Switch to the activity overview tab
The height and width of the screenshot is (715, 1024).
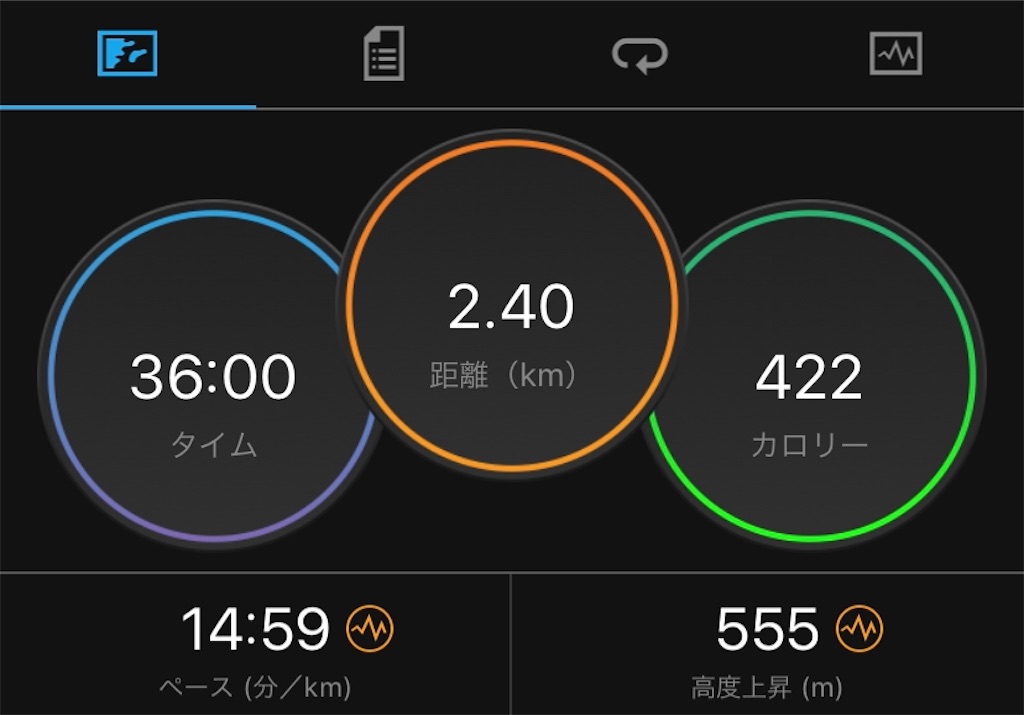click(127, 54)
